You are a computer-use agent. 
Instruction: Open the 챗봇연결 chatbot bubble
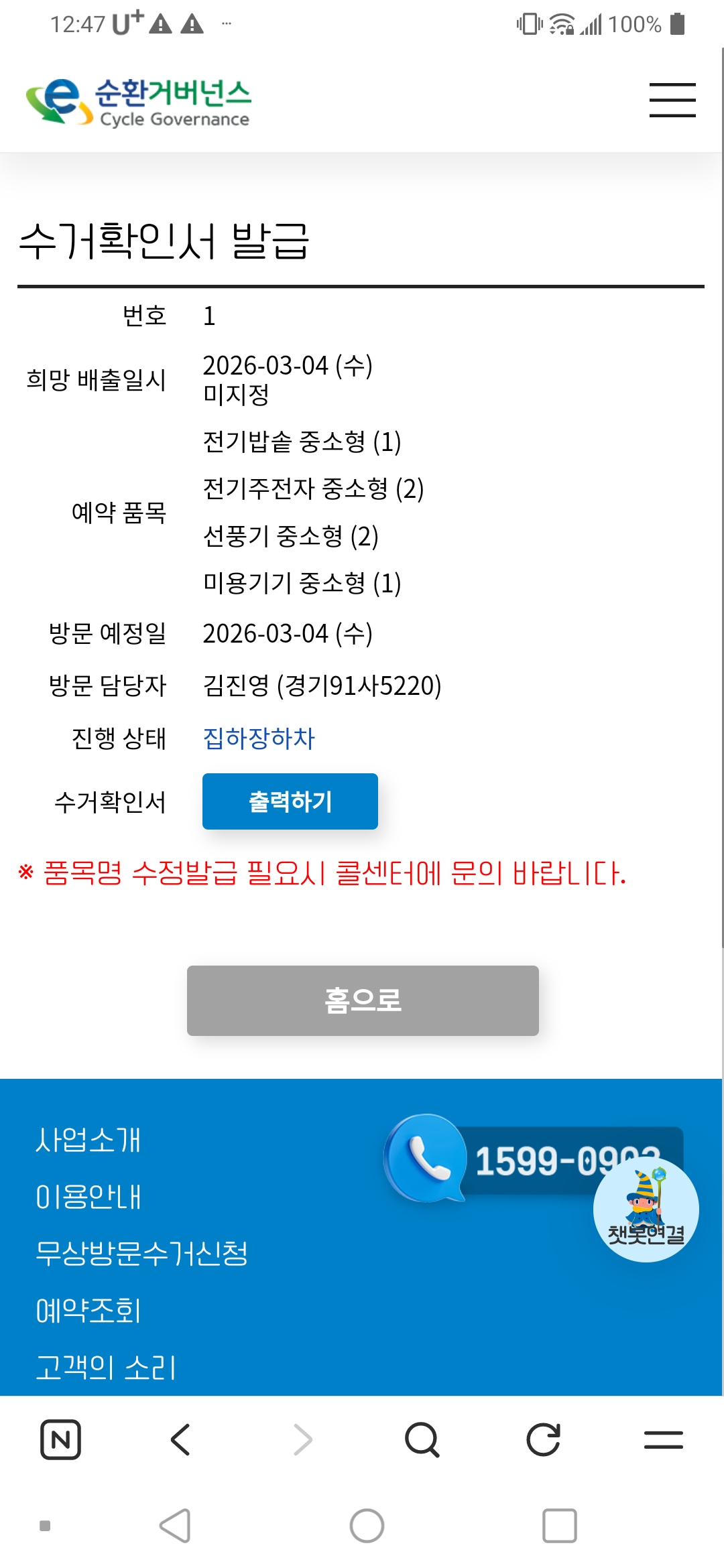click(x=646, y=1210)
